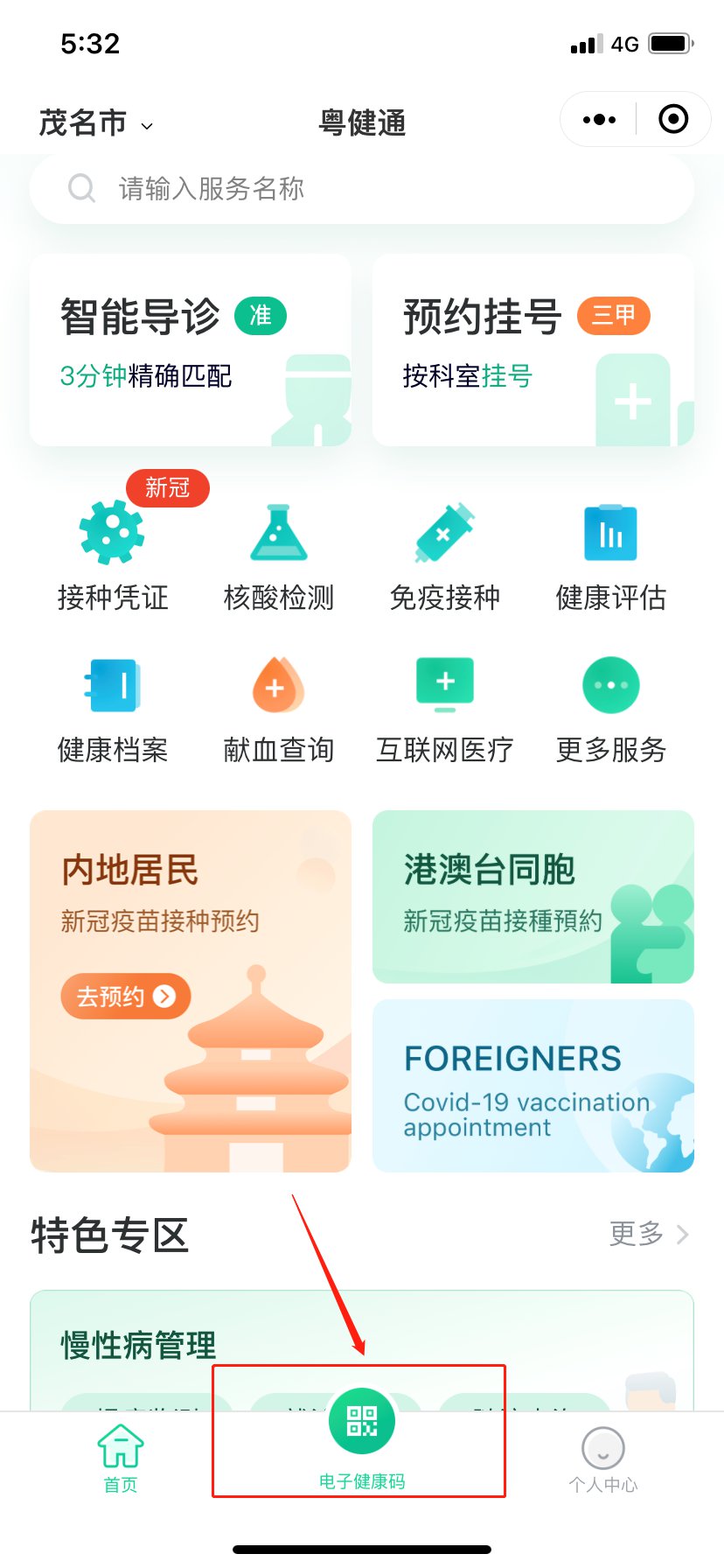724x1568 pixels.
Task: Tap 去预约 on the 内地居民 card
Action: 126,996
